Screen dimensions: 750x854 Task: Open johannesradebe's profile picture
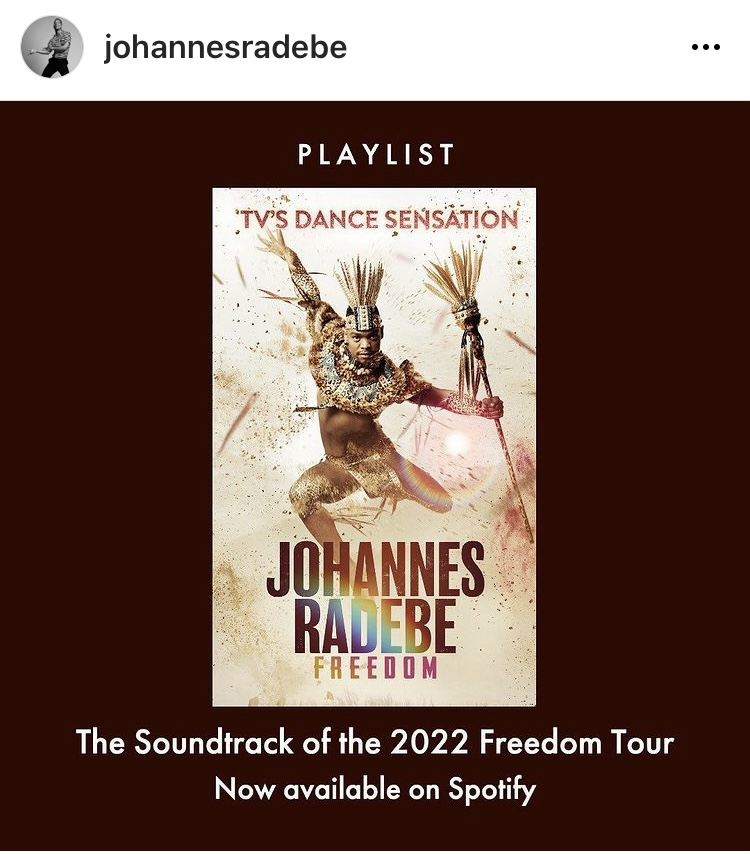coord(51,47)
